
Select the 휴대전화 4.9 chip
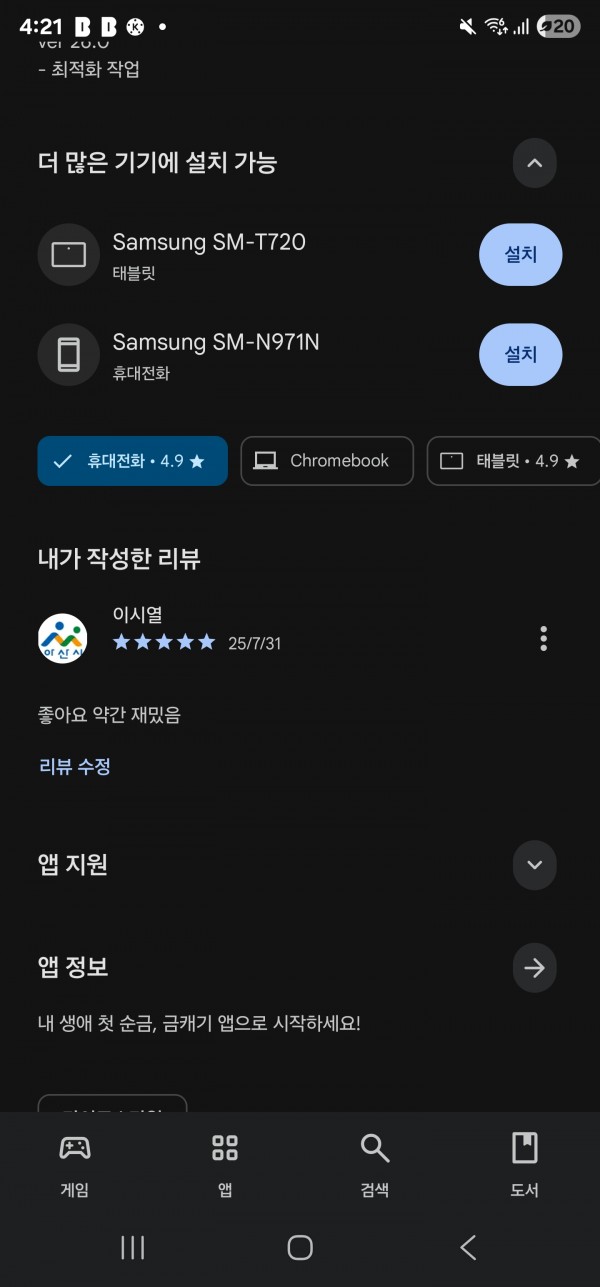[132, 461]
